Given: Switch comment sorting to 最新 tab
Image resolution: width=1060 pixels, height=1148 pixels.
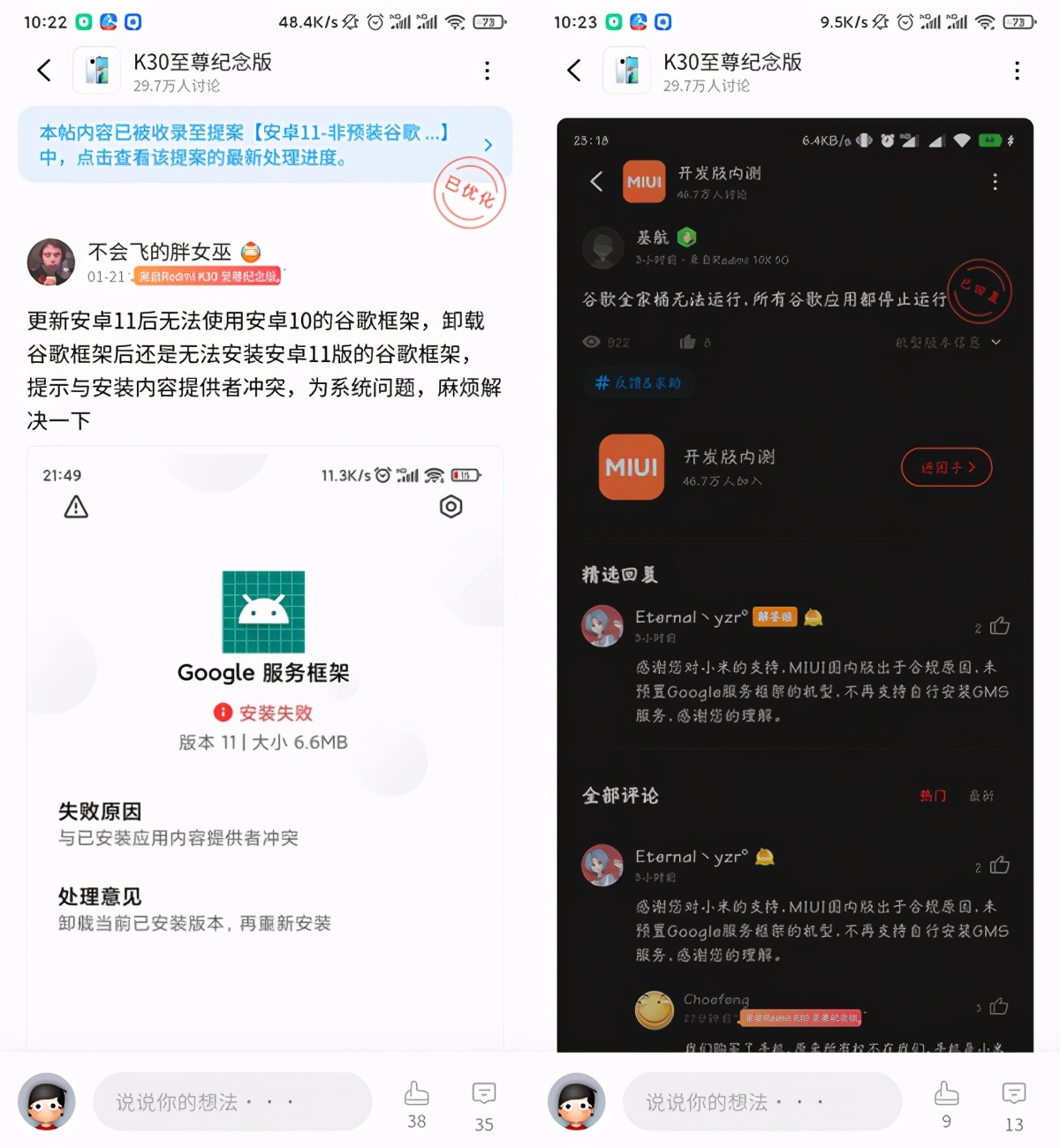Looking at the screenshot, I should point(983,796).
